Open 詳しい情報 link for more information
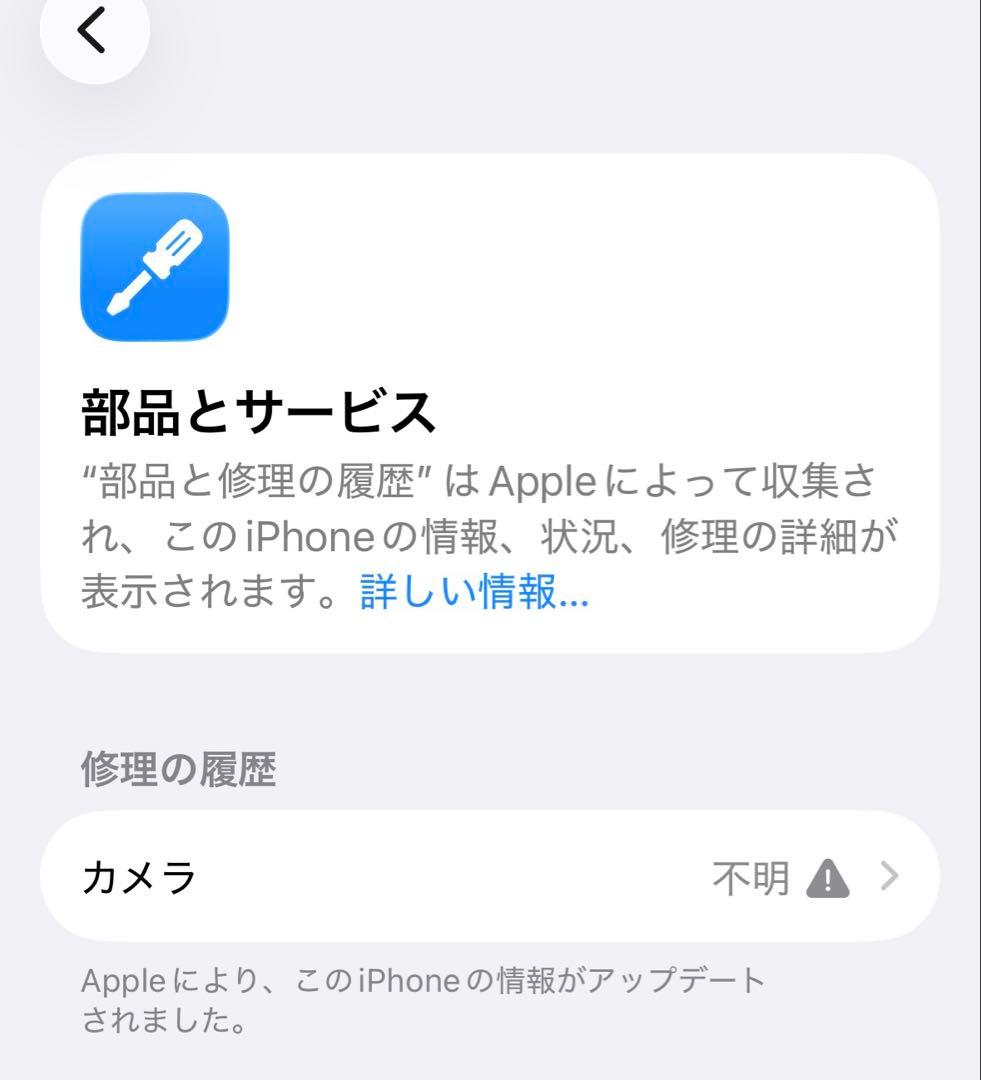981x1080 pixels. tap(470, 594)
